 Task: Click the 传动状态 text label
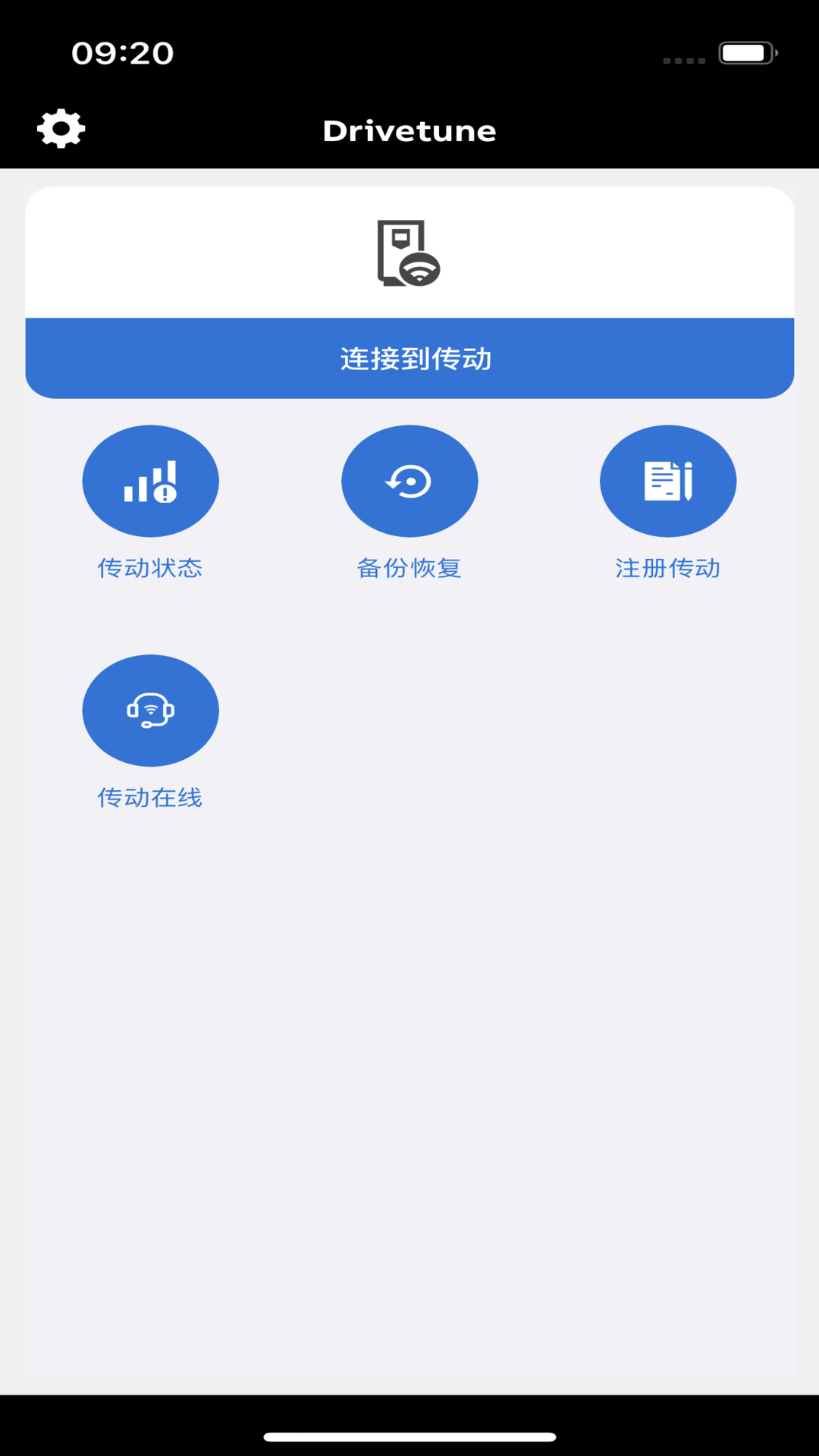pyautogui.click(x=150, y=566)
